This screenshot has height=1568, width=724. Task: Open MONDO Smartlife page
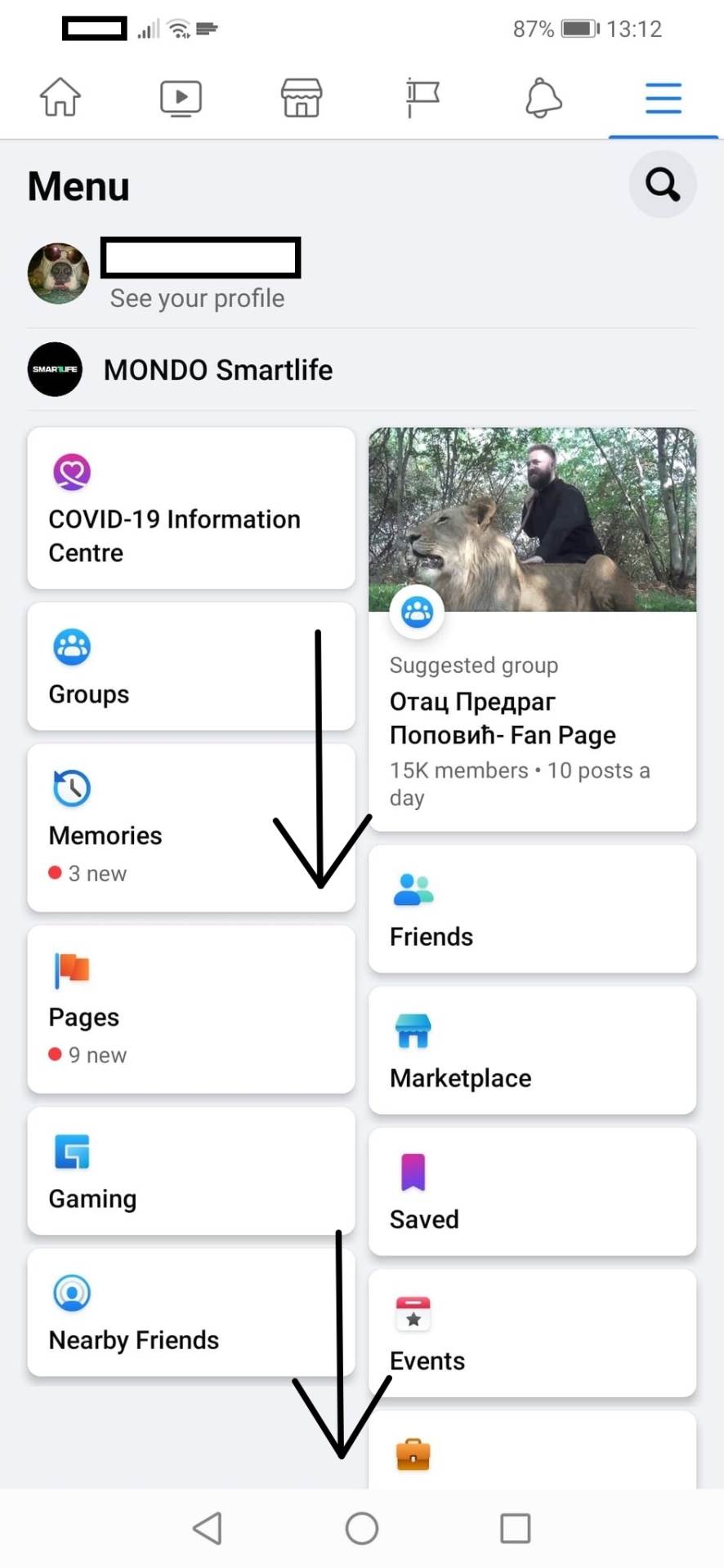(x=217, y=370)
